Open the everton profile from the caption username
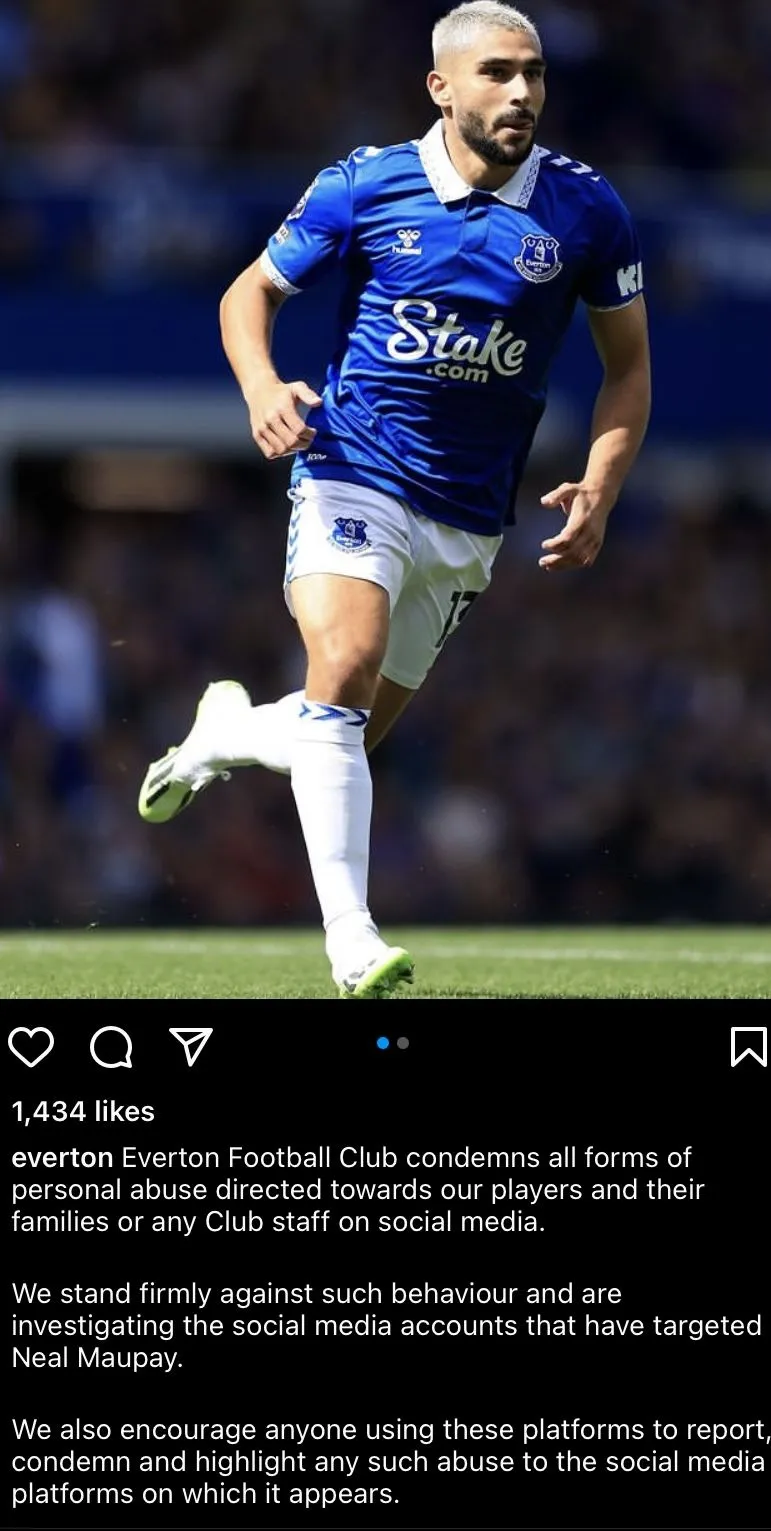771x1531 pixels. point(62,1158)
